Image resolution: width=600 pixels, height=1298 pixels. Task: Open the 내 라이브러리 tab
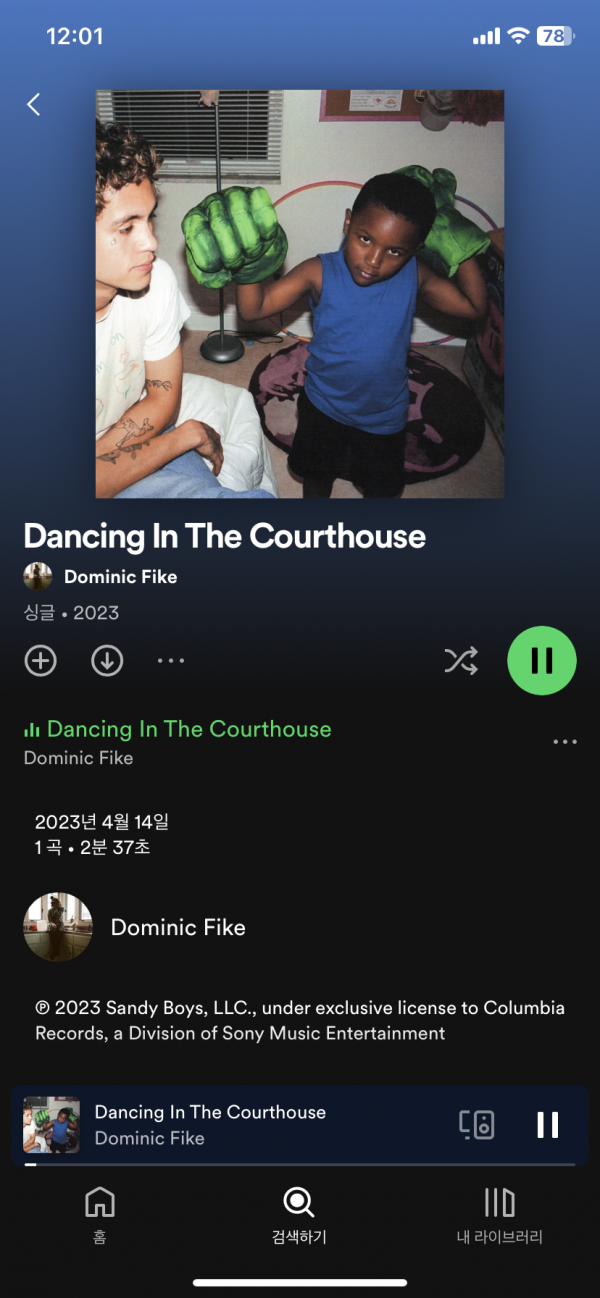(x=499, y=1214)
